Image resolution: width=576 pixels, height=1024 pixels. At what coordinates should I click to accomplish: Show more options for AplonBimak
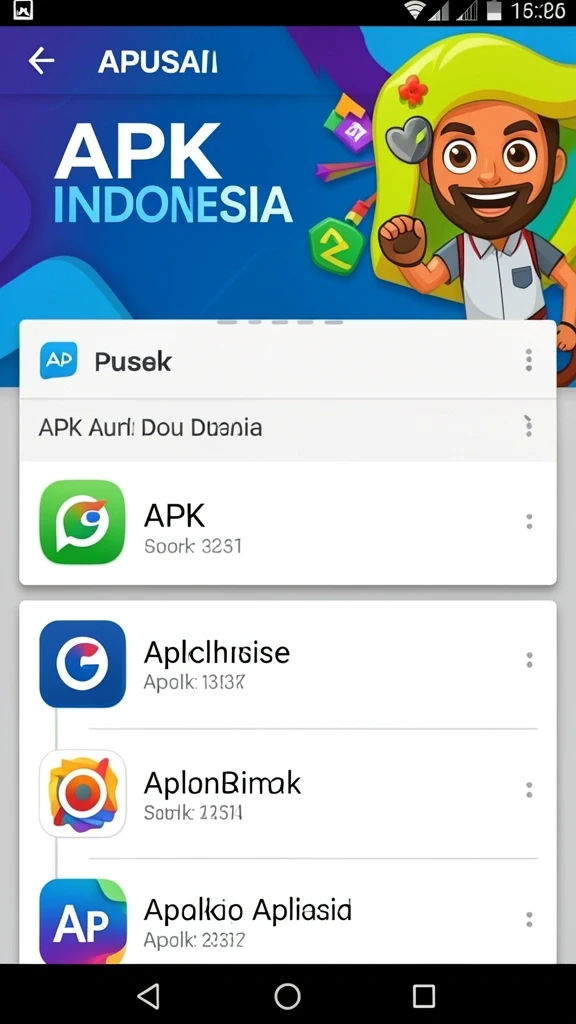[x=529, y=790]
